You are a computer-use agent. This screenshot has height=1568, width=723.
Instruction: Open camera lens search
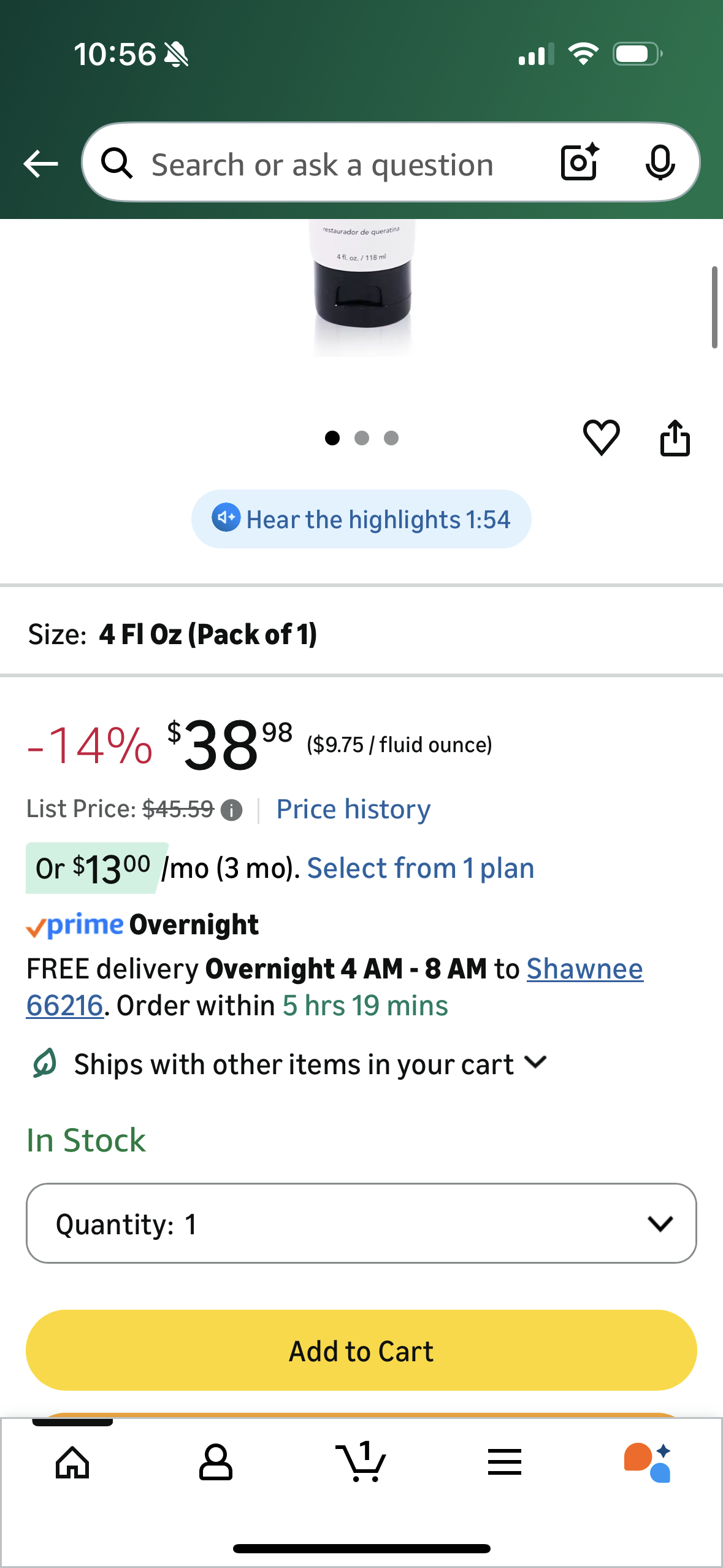pos(580,163)
